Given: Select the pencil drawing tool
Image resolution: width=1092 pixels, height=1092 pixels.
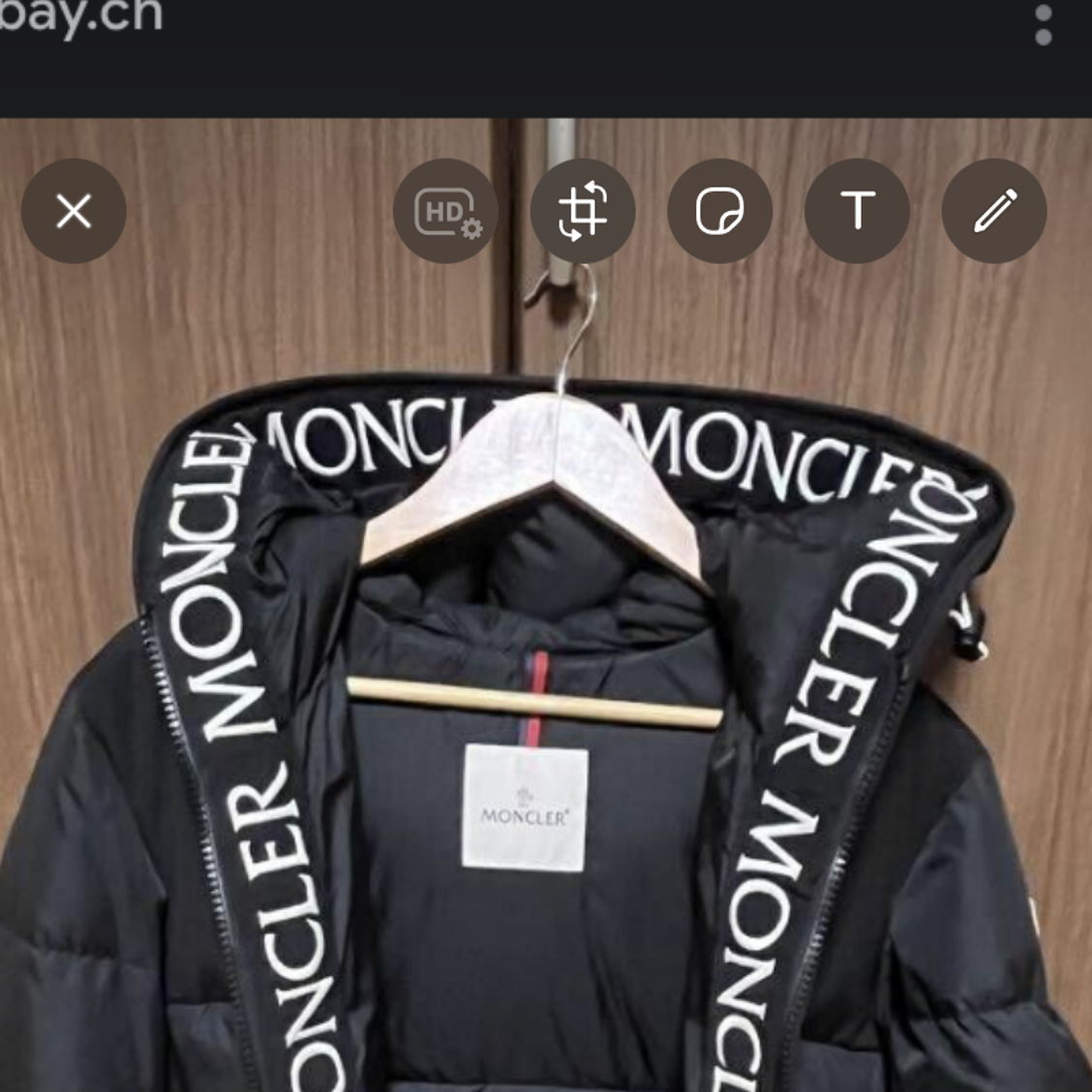Looking at the screenshot, I should 994,211.
